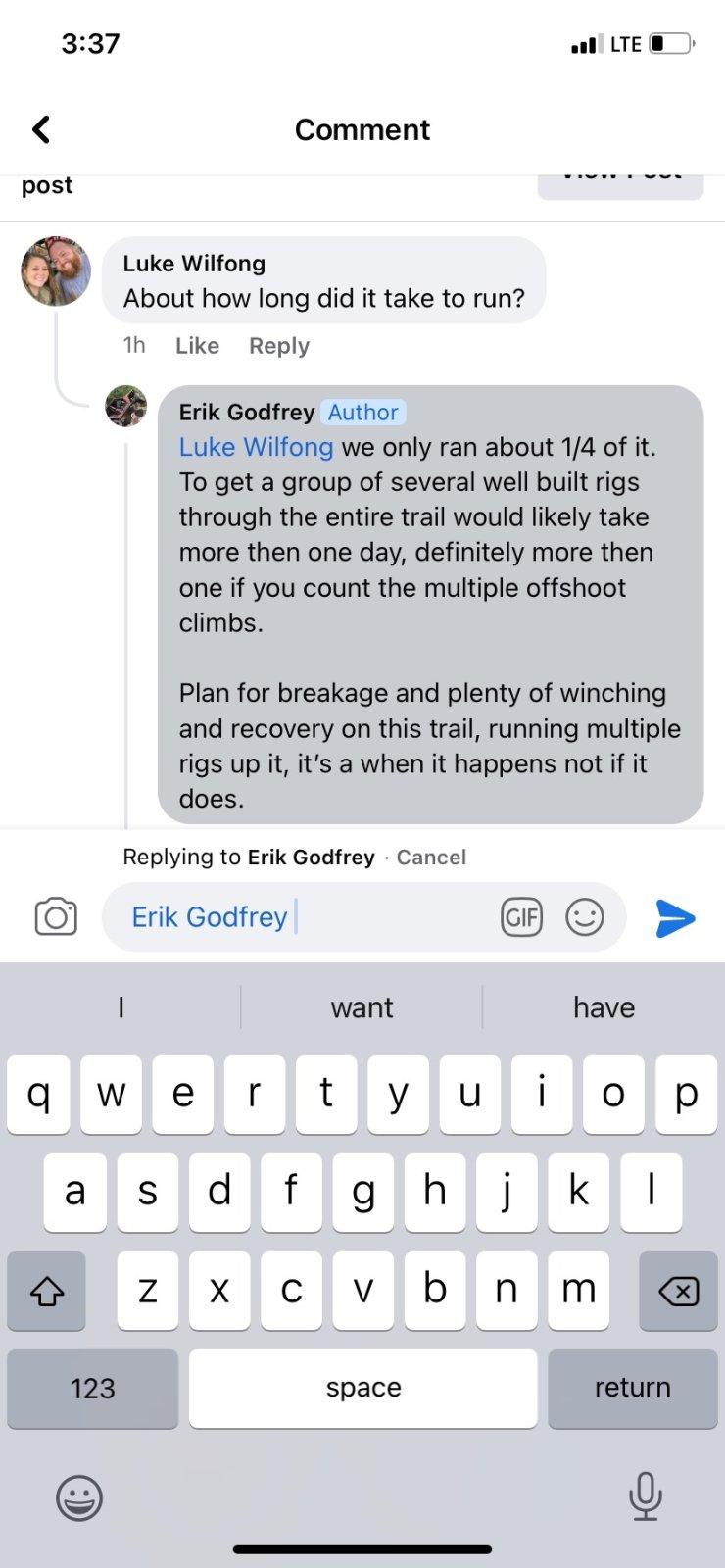Select the keyboard suggestion "have"
The width and height of the screenshot is (725, 1568).
click(604, 1007)
